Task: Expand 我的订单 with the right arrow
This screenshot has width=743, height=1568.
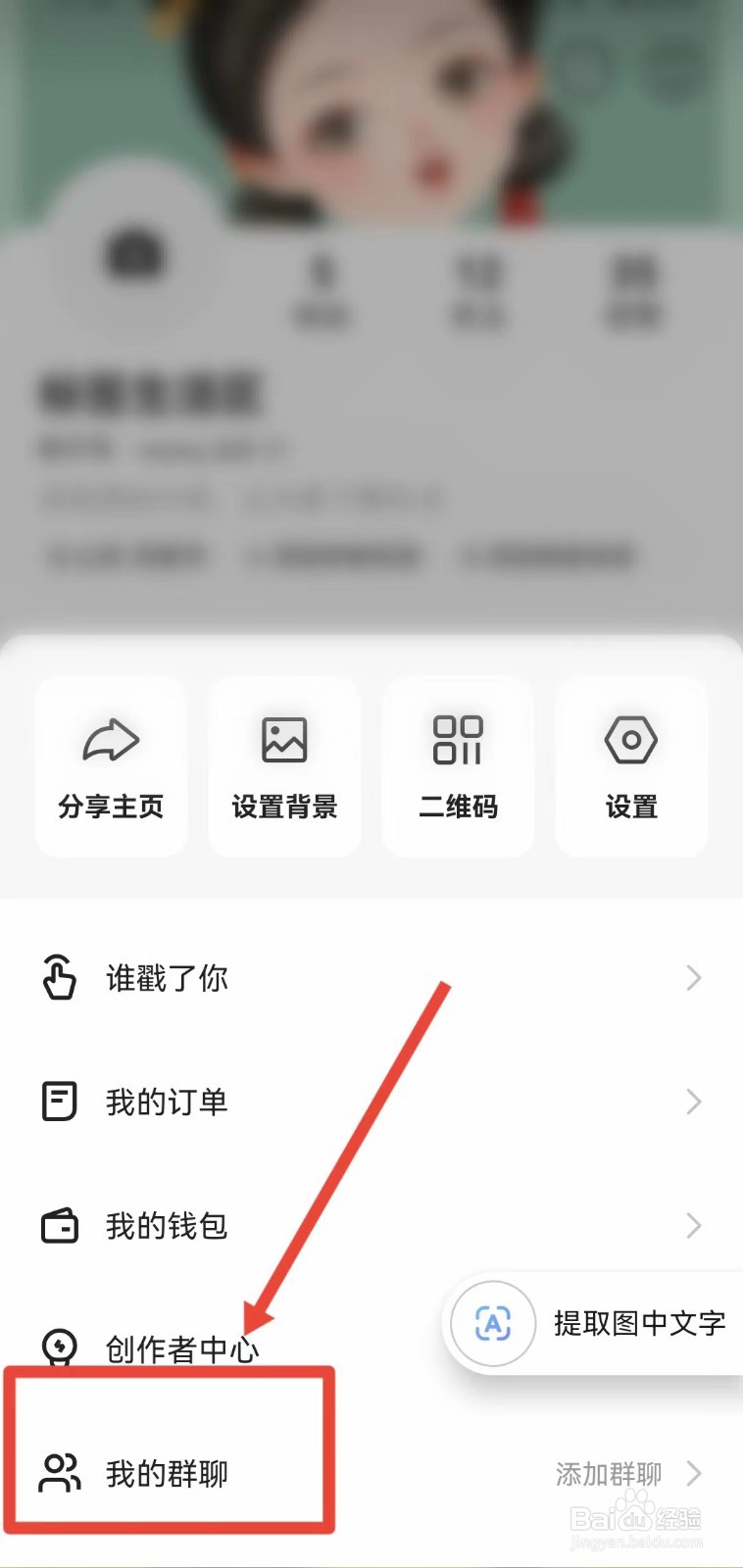Action: (695, 1102)
